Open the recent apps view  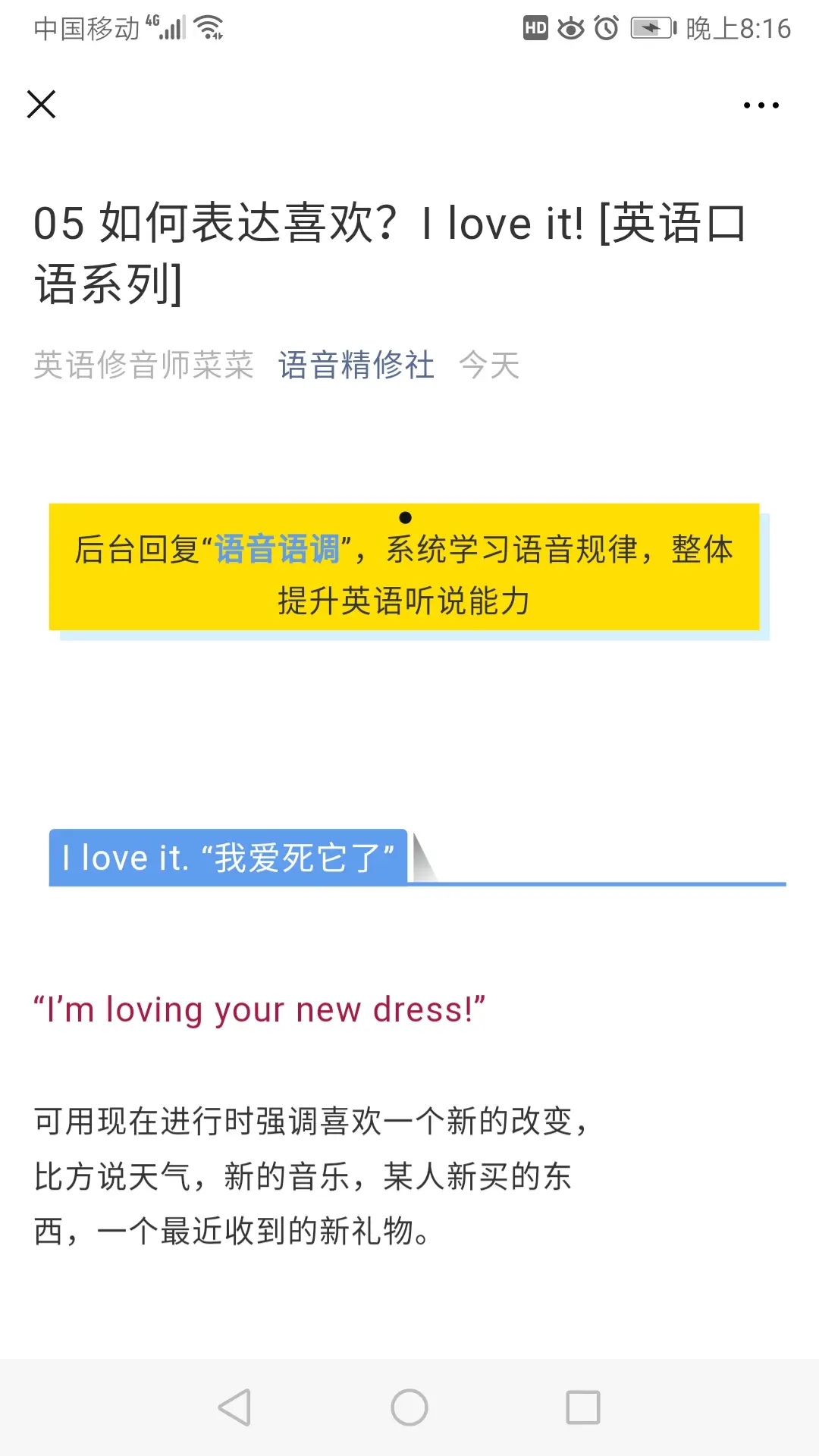583,1407
